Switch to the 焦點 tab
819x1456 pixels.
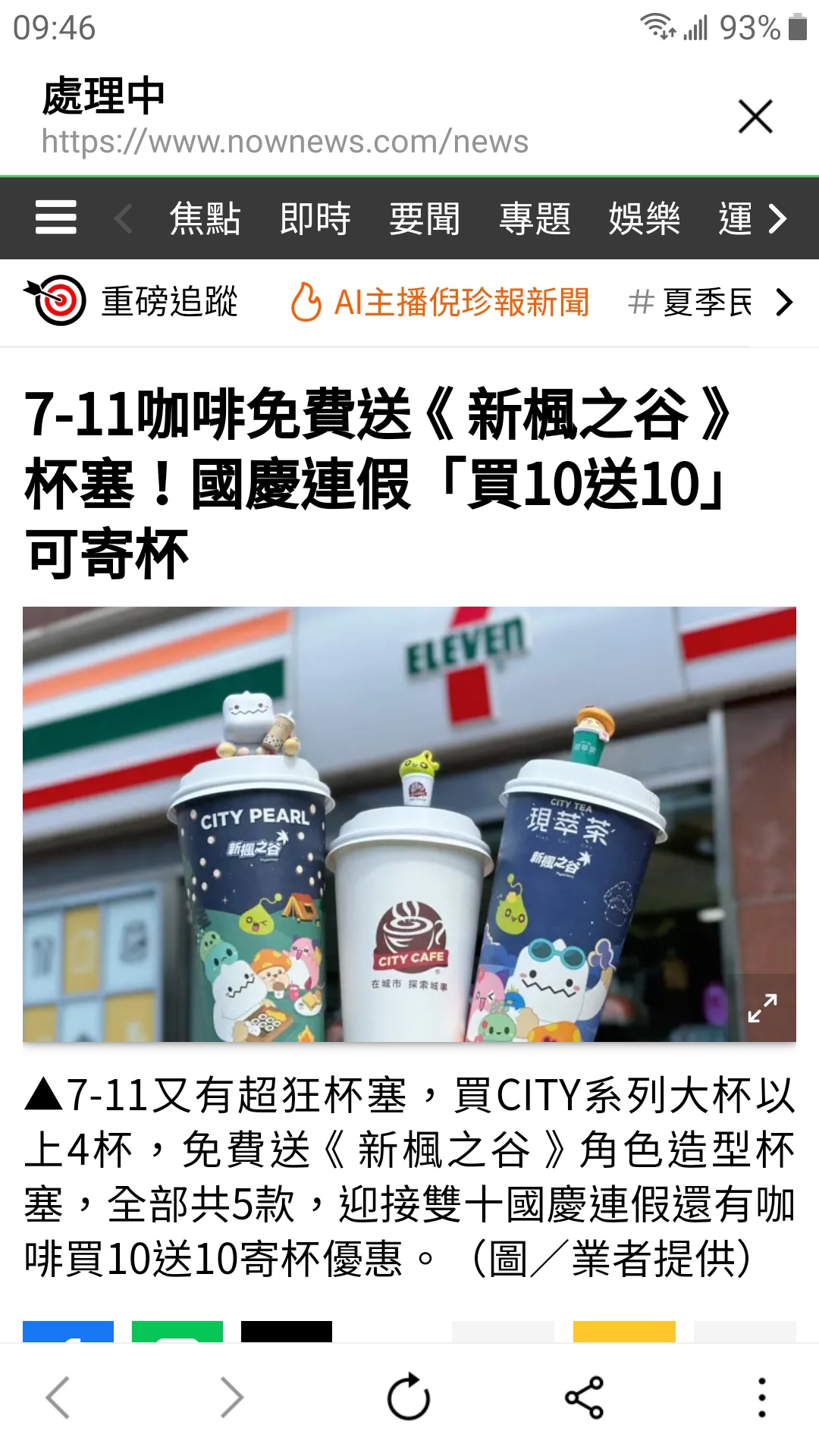tap(205, 219)
